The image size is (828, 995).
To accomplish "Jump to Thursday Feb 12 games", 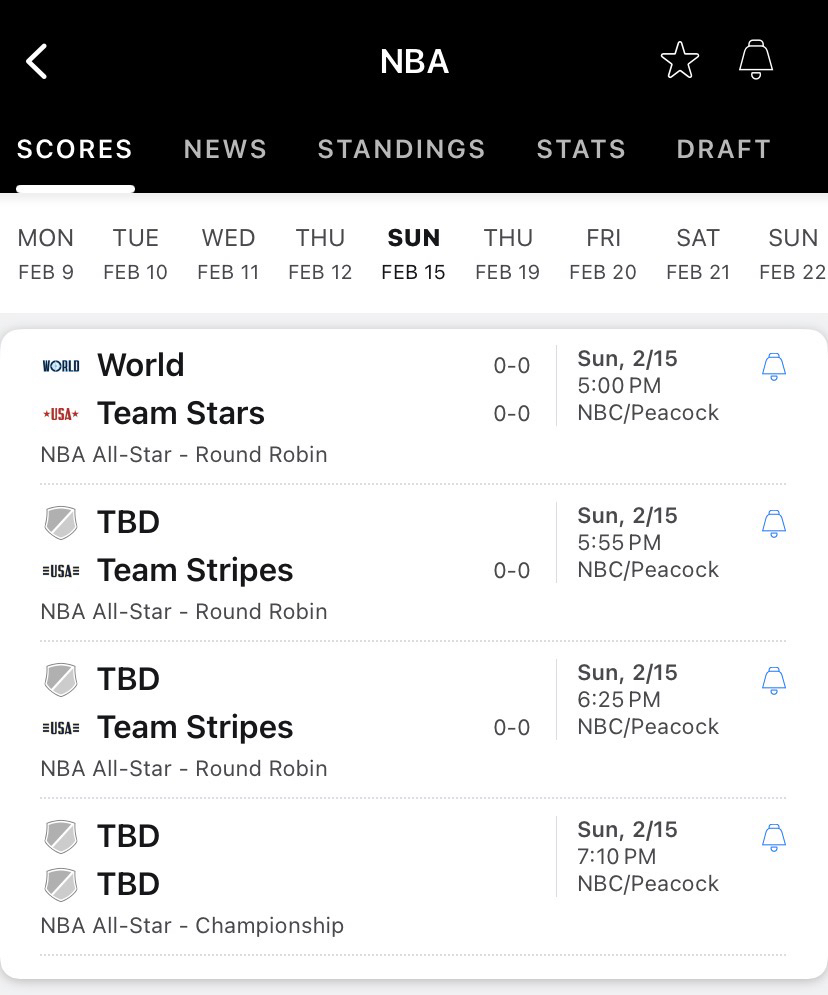I will [x=320, y=254].
